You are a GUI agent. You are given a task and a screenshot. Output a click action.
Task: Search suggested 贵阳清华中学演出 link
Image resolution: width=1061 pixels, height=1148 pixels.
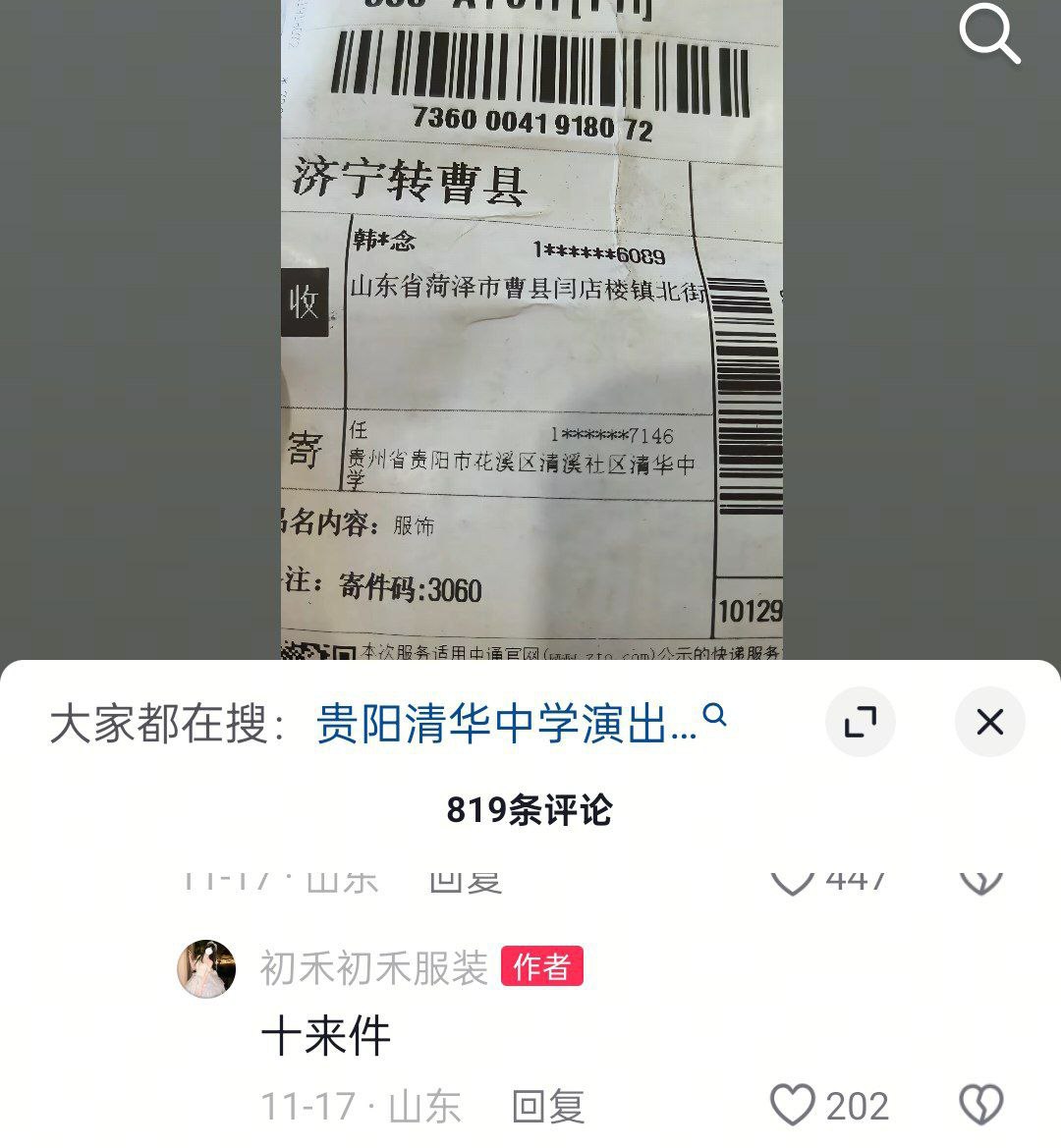point(519,724)
